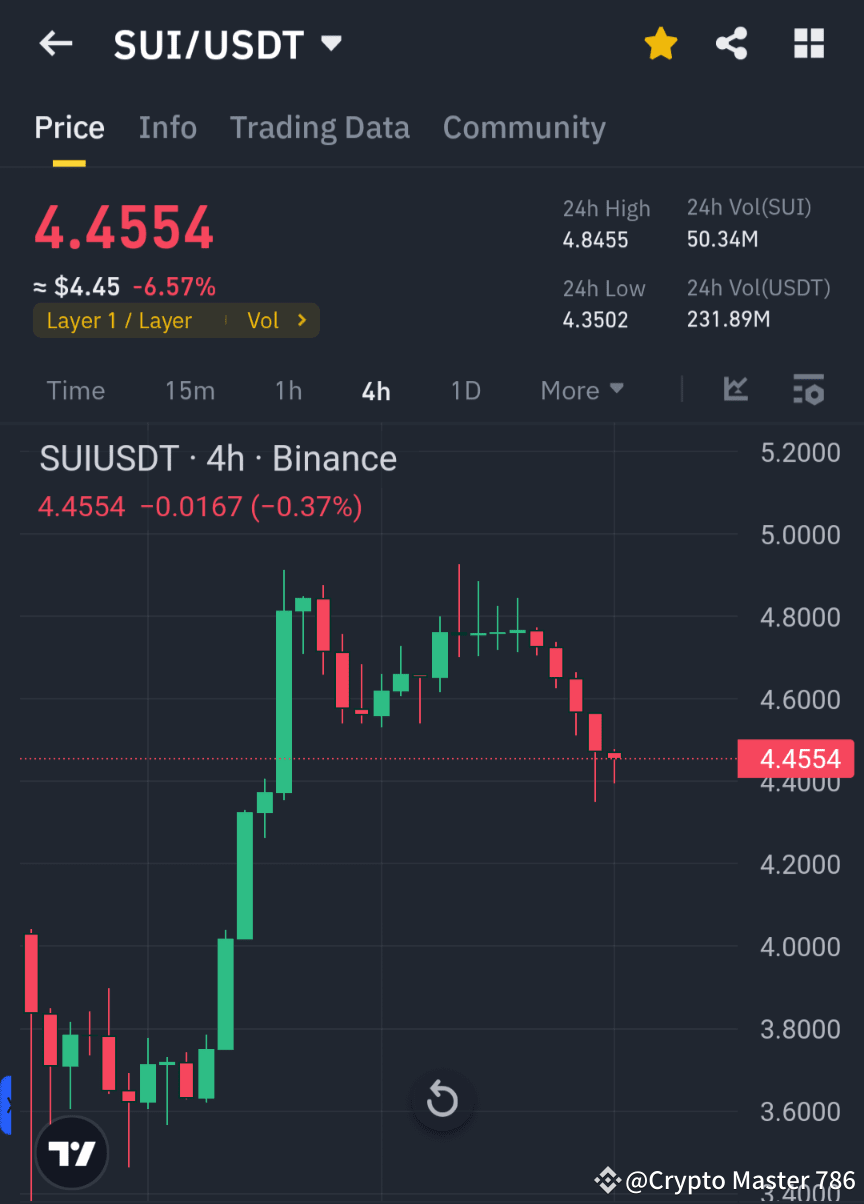Select the 4h timeframe button
This screenshot has height=1204, width=864.
(x=376, y=390)
